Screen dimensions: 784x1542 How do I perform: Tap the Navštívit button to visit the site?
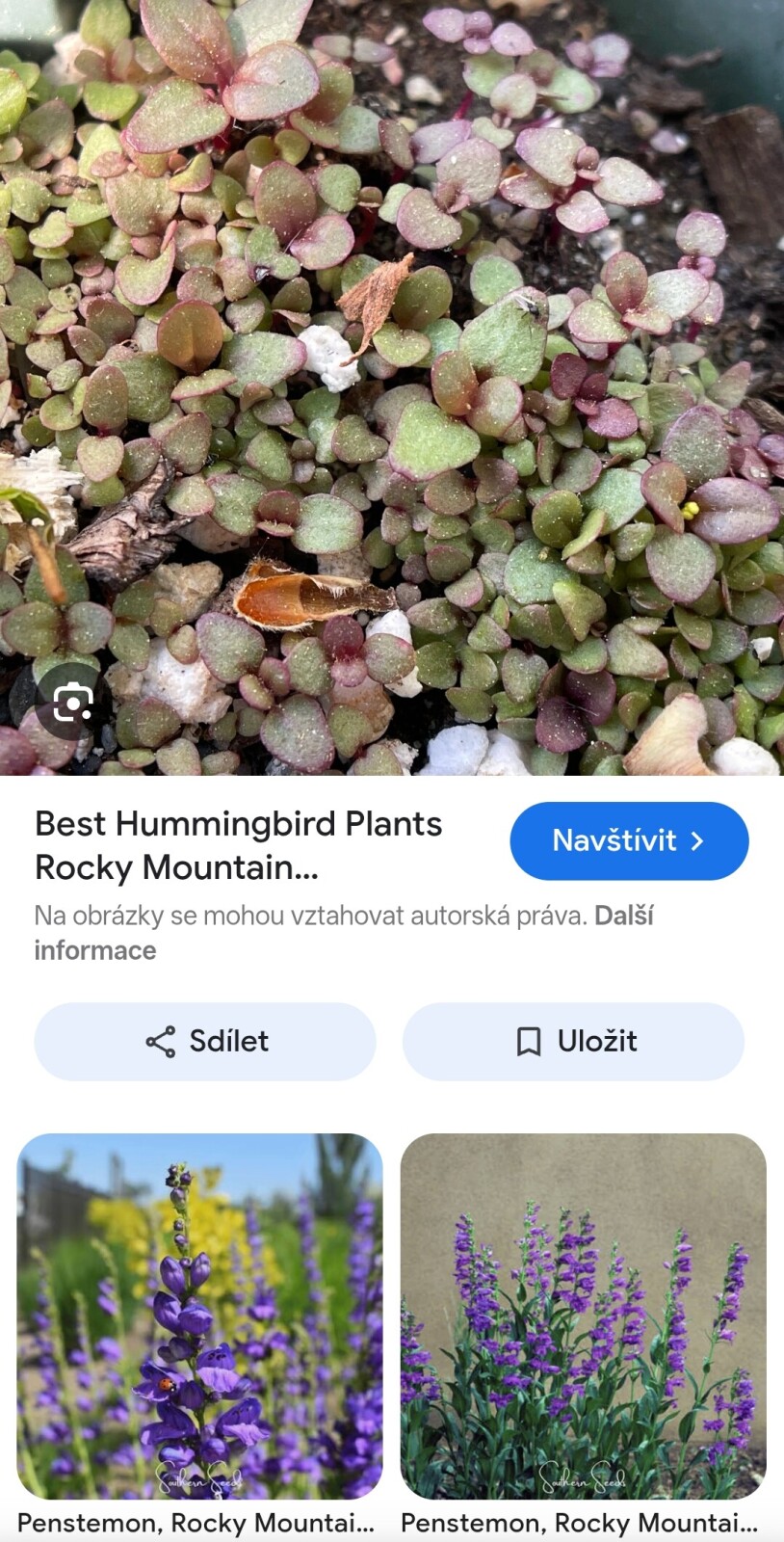pos(629,840)
